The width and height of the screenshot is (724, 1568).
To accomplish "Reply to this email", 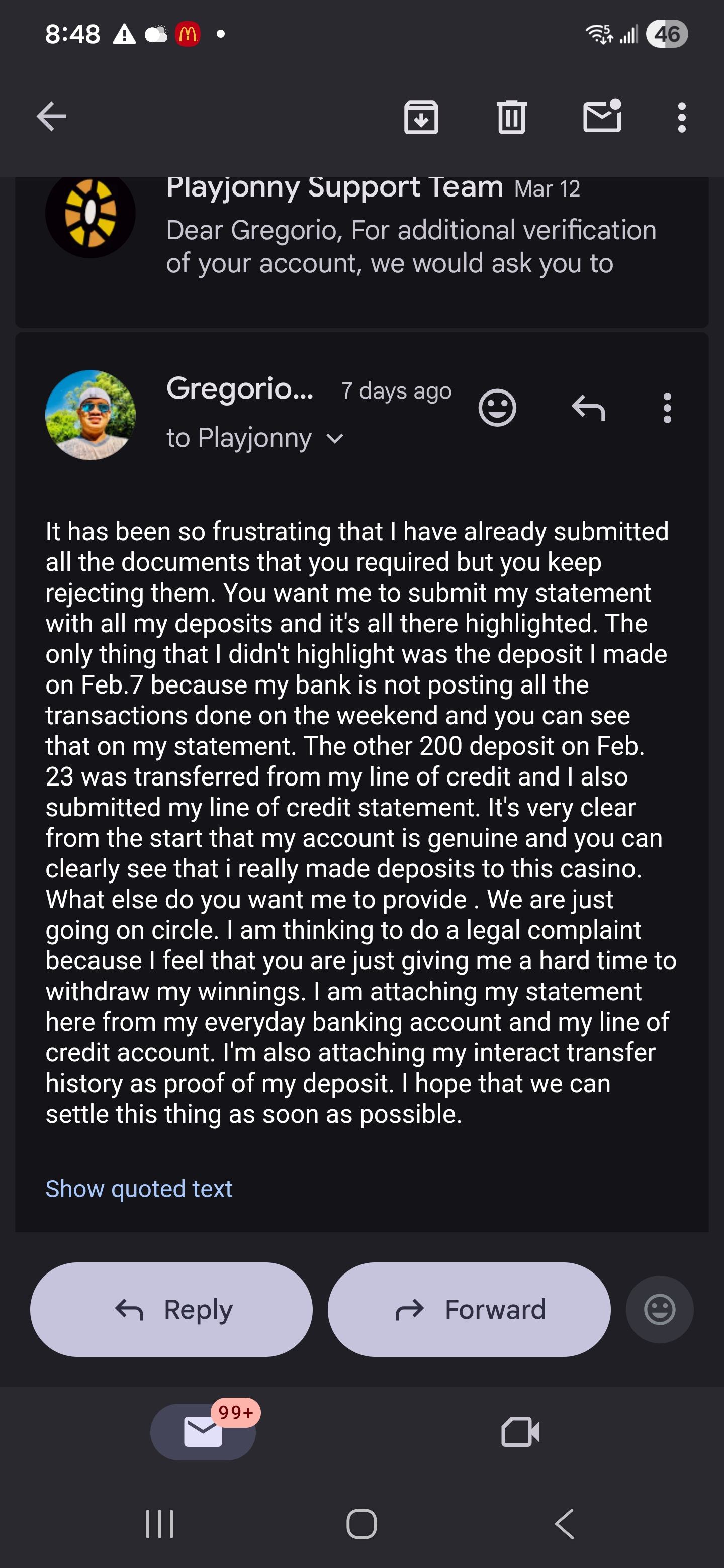I will 171,1309.
